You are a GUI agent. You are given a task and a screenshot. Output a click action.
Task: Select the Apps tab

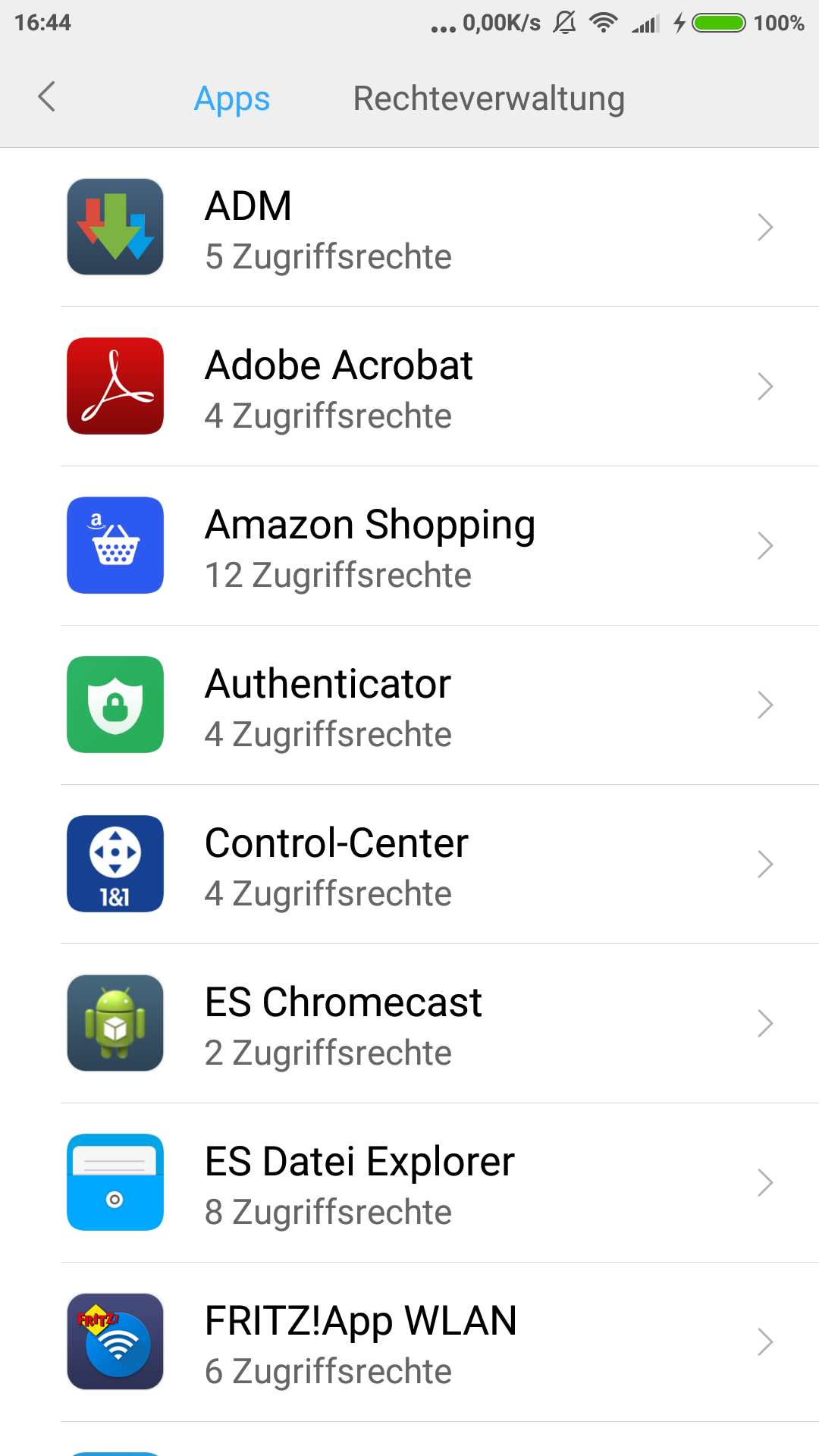[231, 99]
